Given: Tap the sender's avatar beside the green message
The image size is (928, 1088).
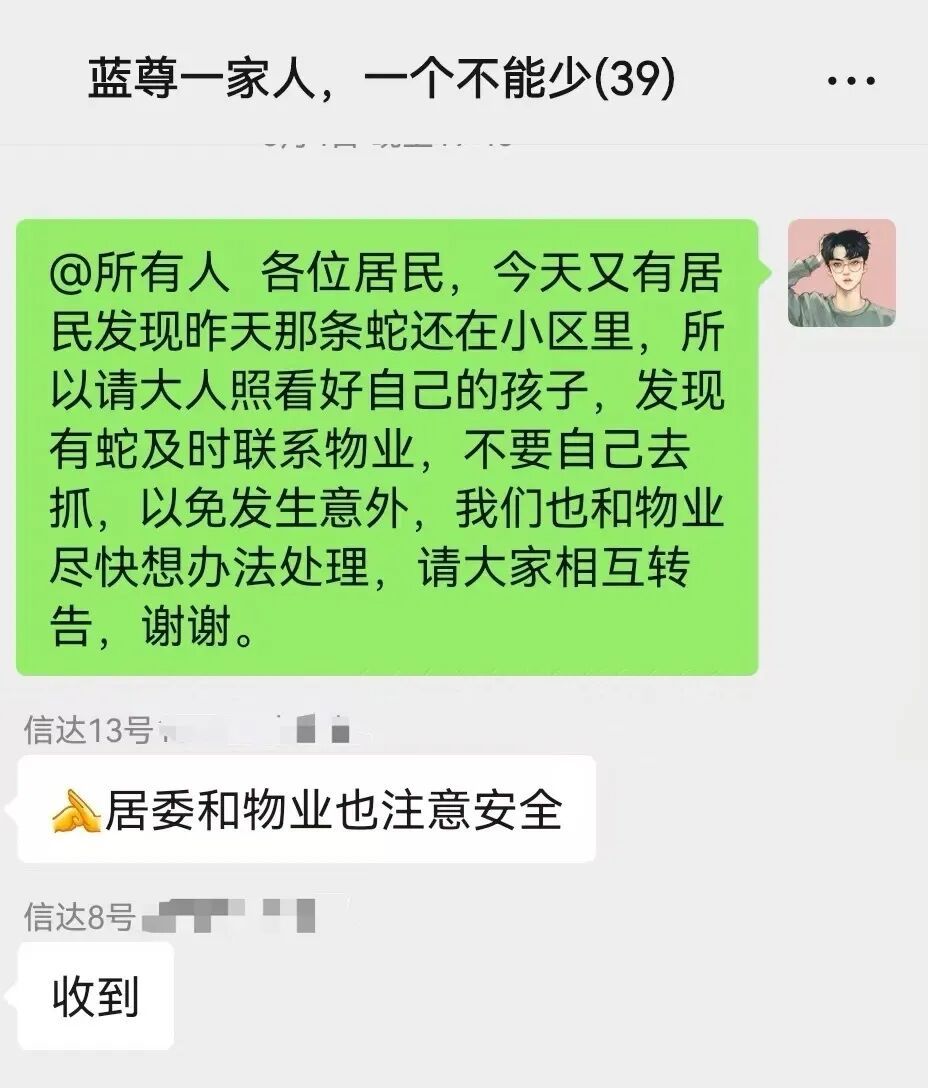Looking at the screenshot, I should 841,273.
